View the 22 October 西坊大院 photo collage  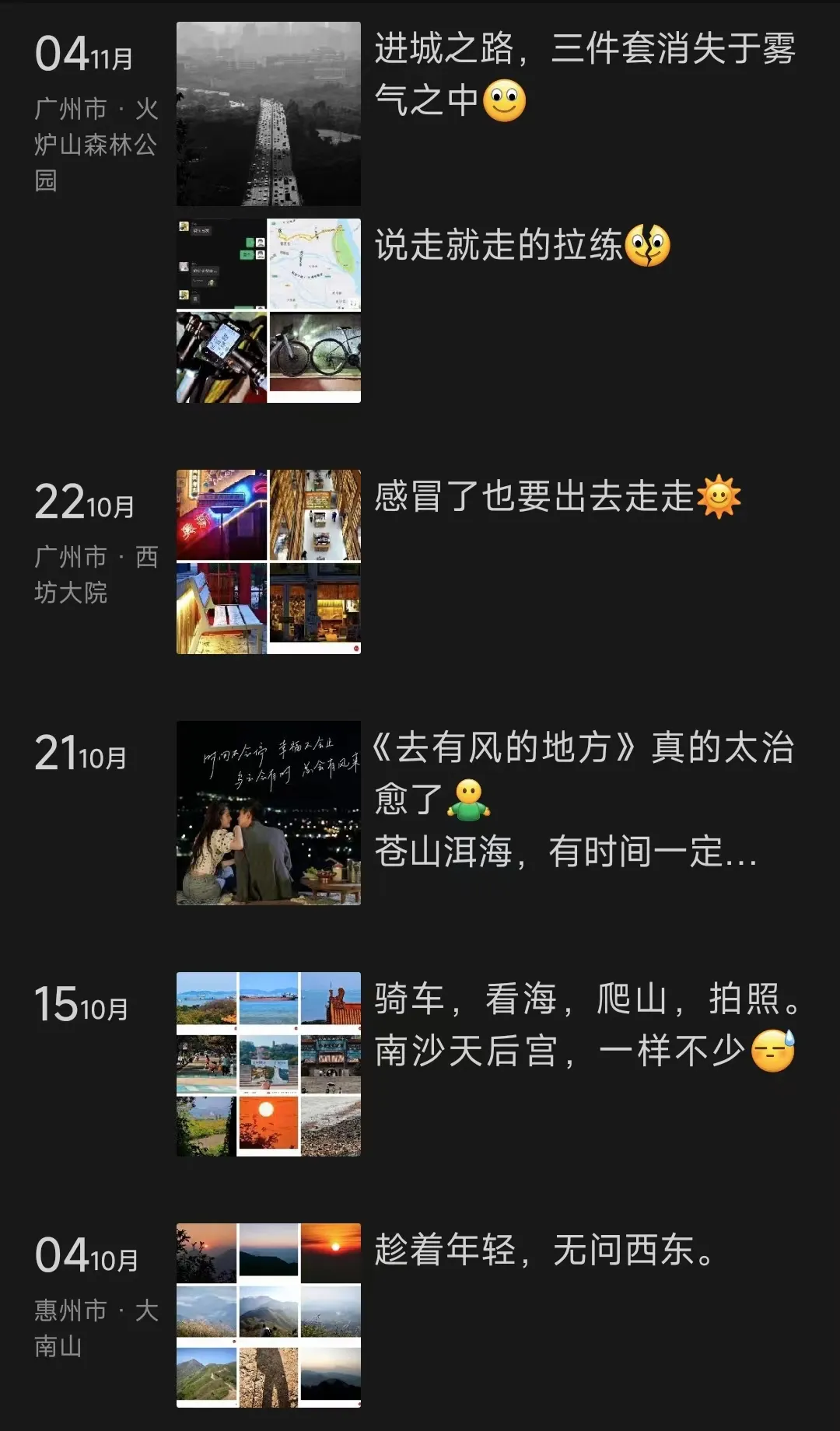[x=268, y=562]
